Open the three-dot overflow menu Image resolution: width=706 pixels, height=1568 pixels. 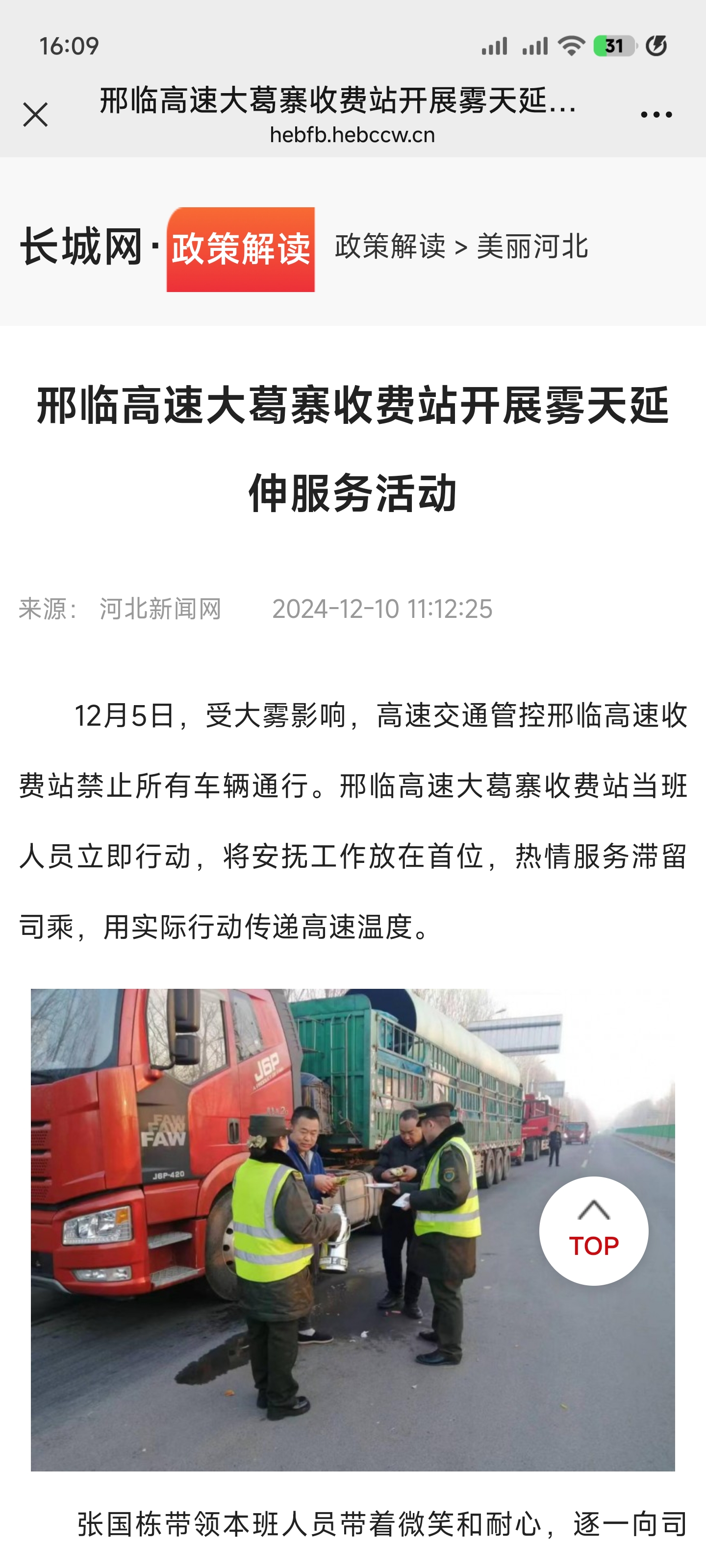click(x=656, y=115)
